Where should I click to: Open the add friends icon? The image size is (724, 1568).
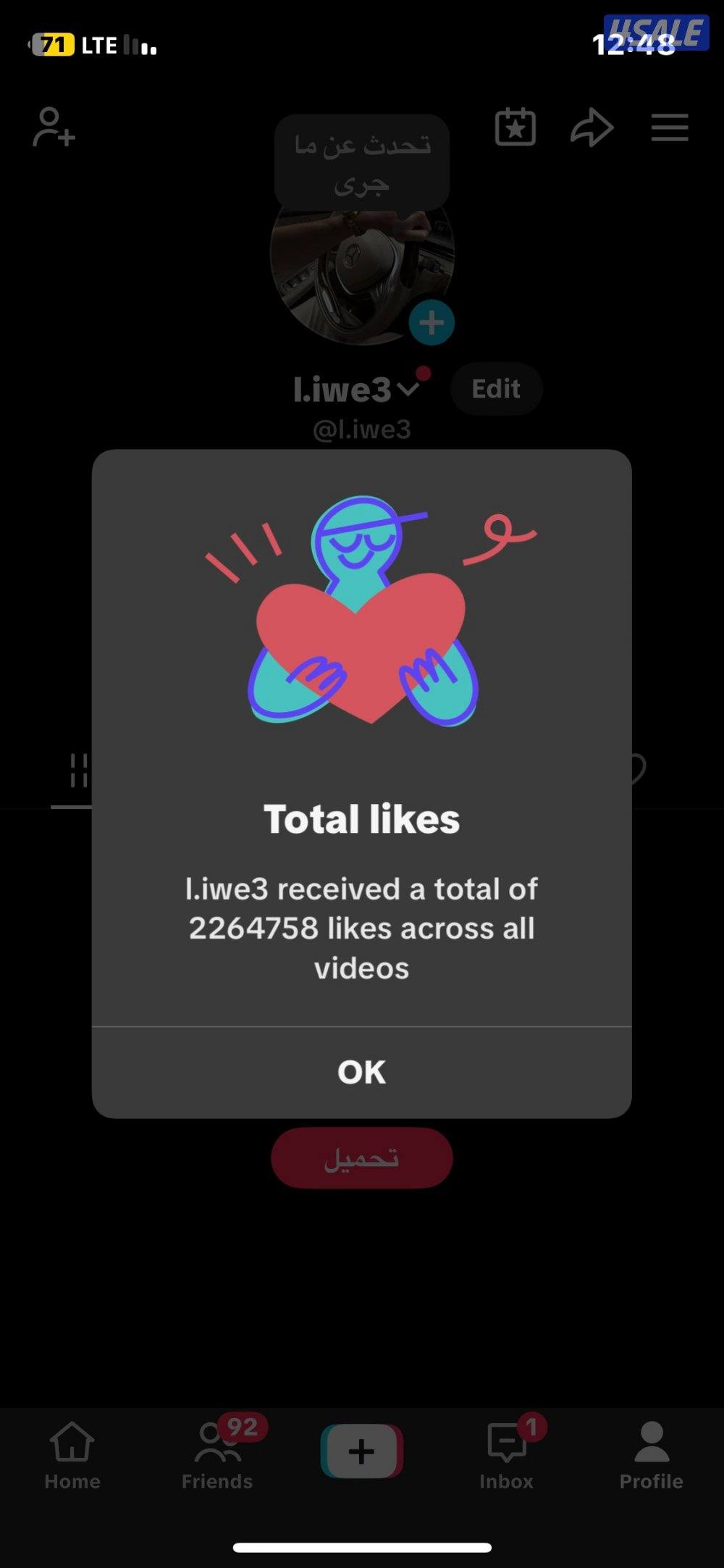click(x=54, y=128)
